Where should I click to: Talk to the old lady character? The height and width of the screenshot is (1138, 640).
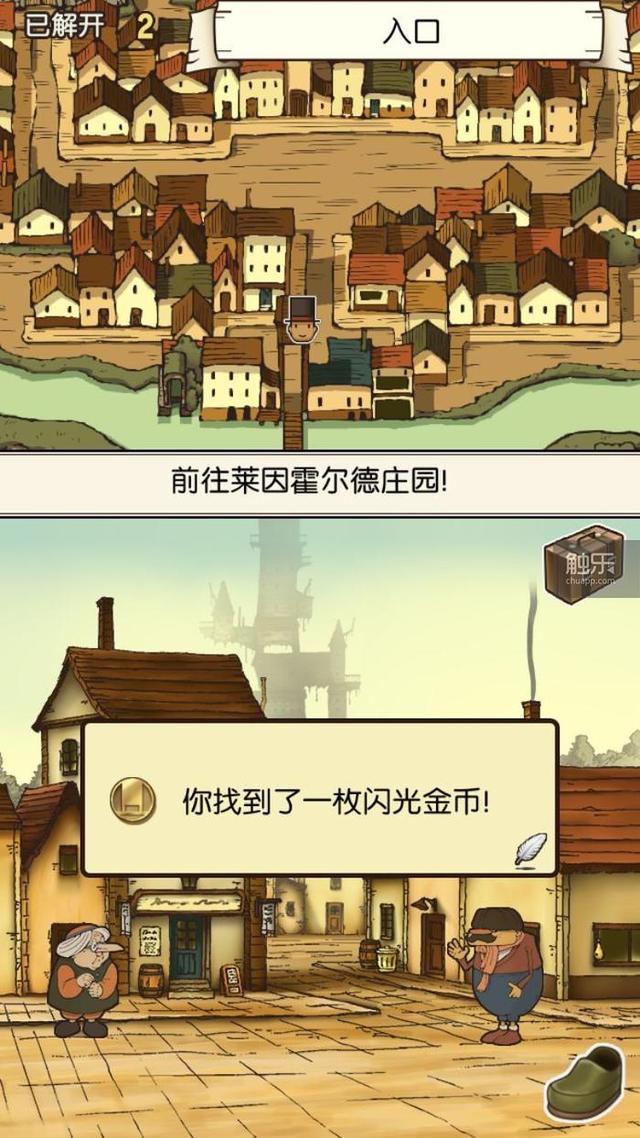[x=84, y=976]
